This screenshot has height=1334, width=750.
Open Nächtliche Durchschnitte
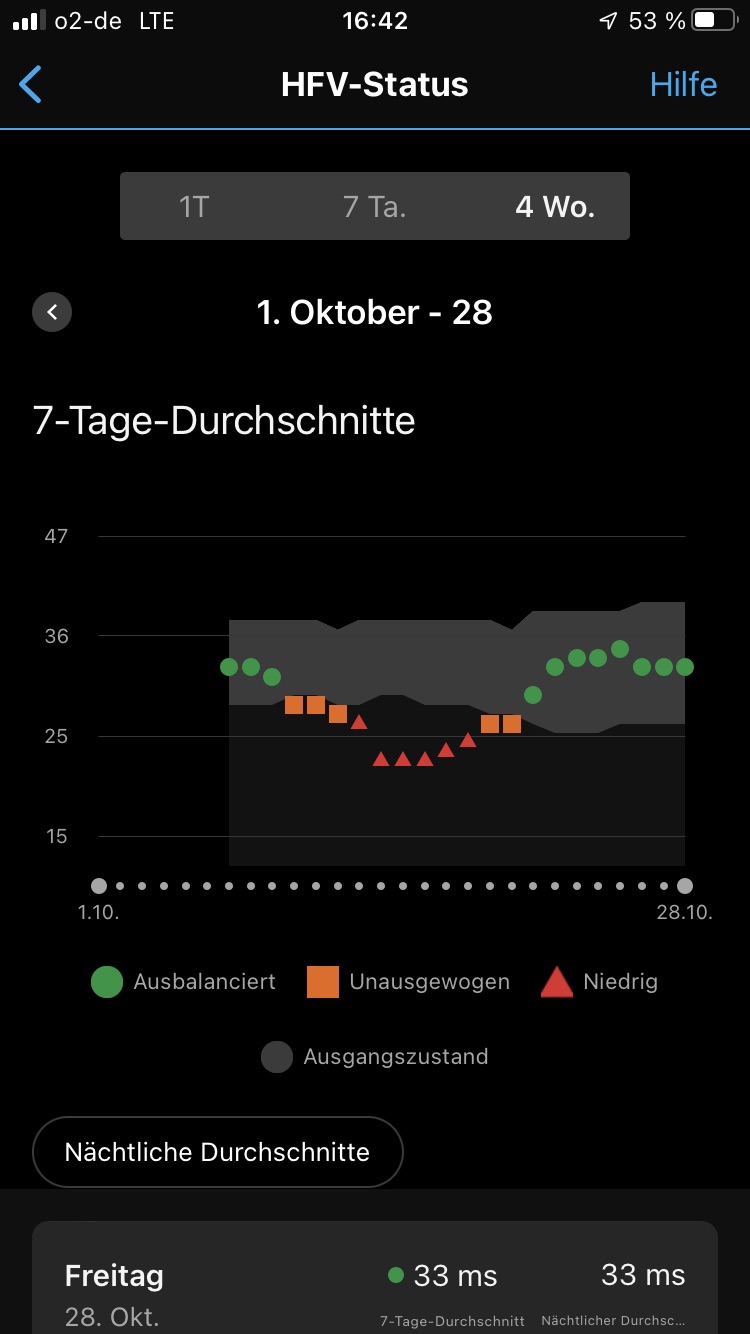pyautogui.click(x=217, y=1152)
